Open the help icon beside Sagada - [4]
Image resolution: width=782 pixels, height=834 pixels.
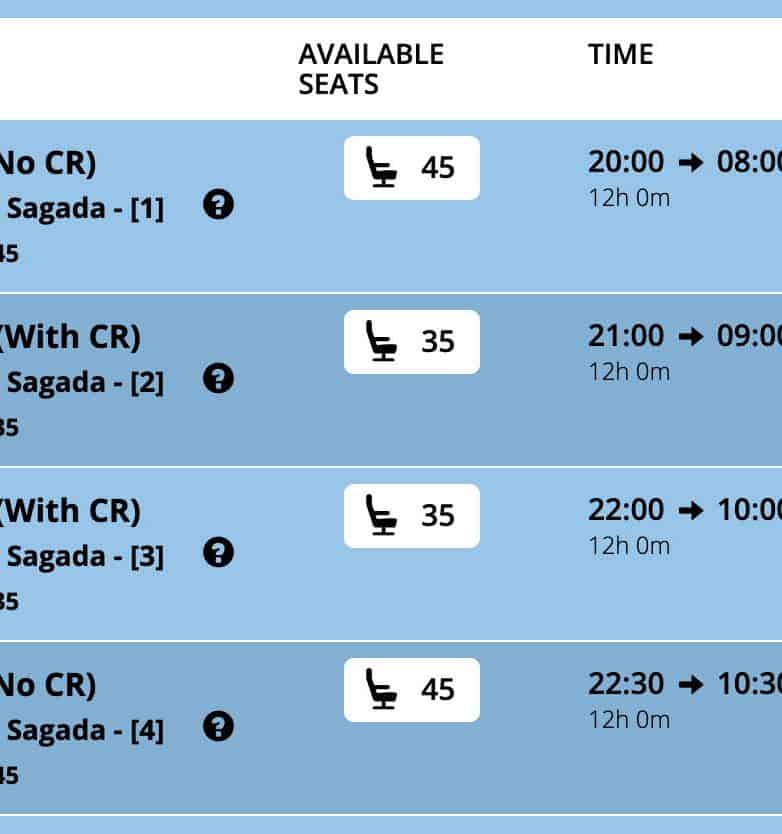point(218,727)
